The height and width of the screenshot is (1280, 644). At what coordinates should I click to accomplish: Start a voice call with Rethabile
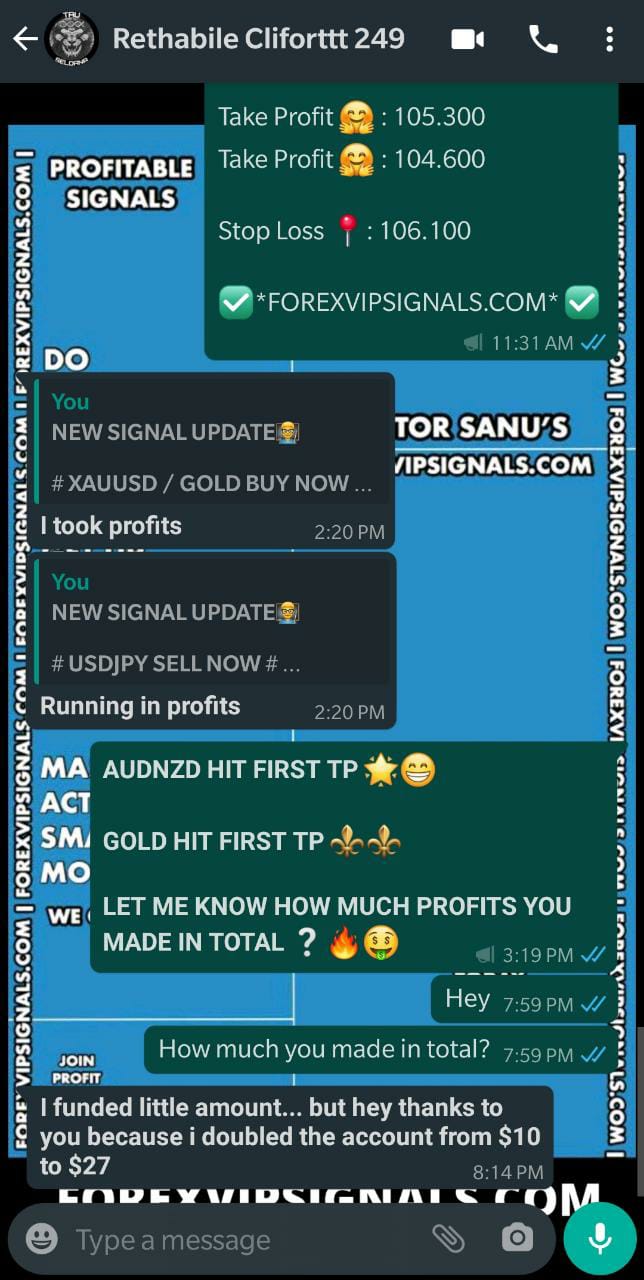click(x=543, y=40)
